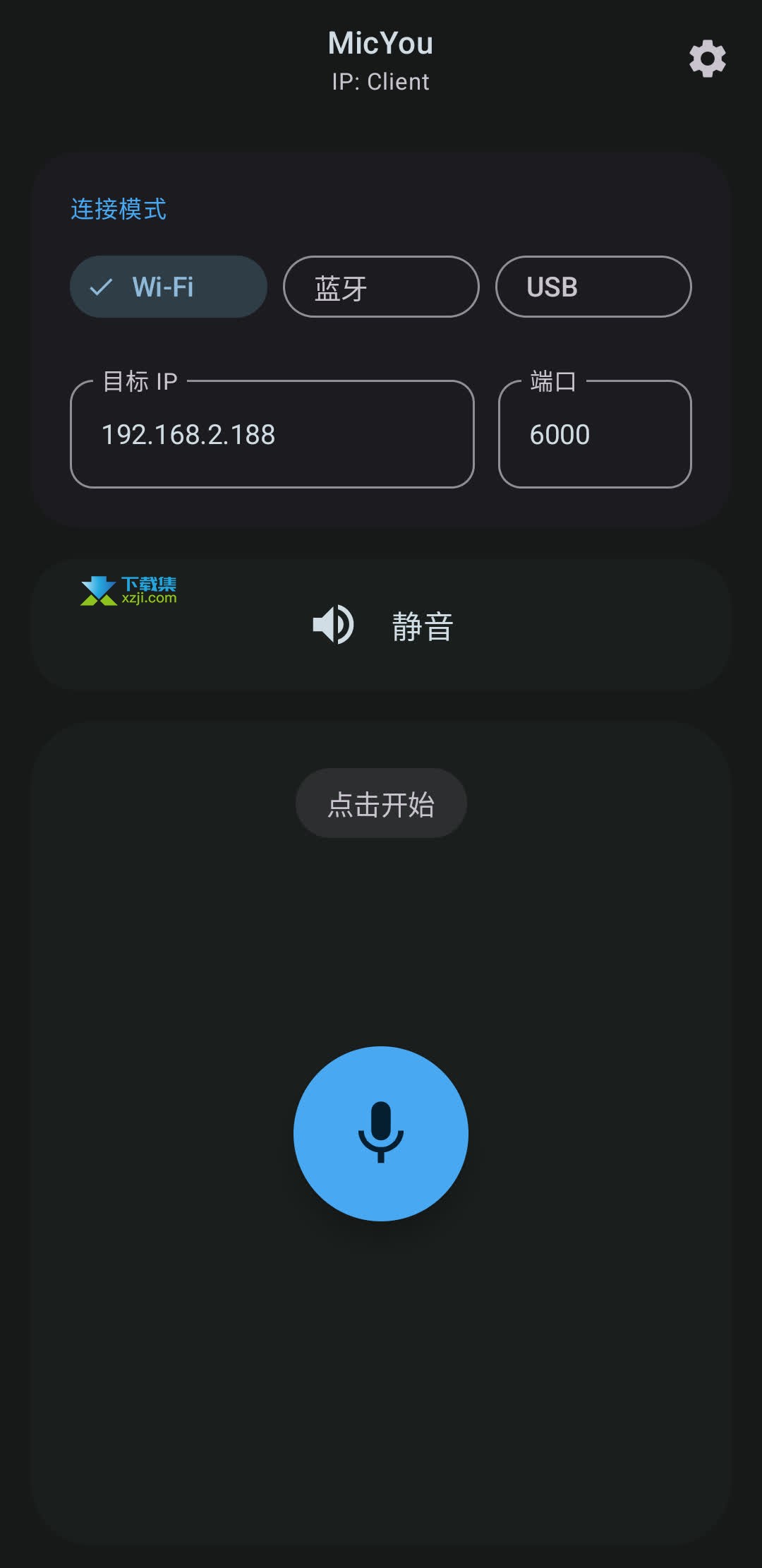Screen dimensions: 762x1568
Task: Click the checkmark icon on Wi-Fi
Action: point(101,287)
